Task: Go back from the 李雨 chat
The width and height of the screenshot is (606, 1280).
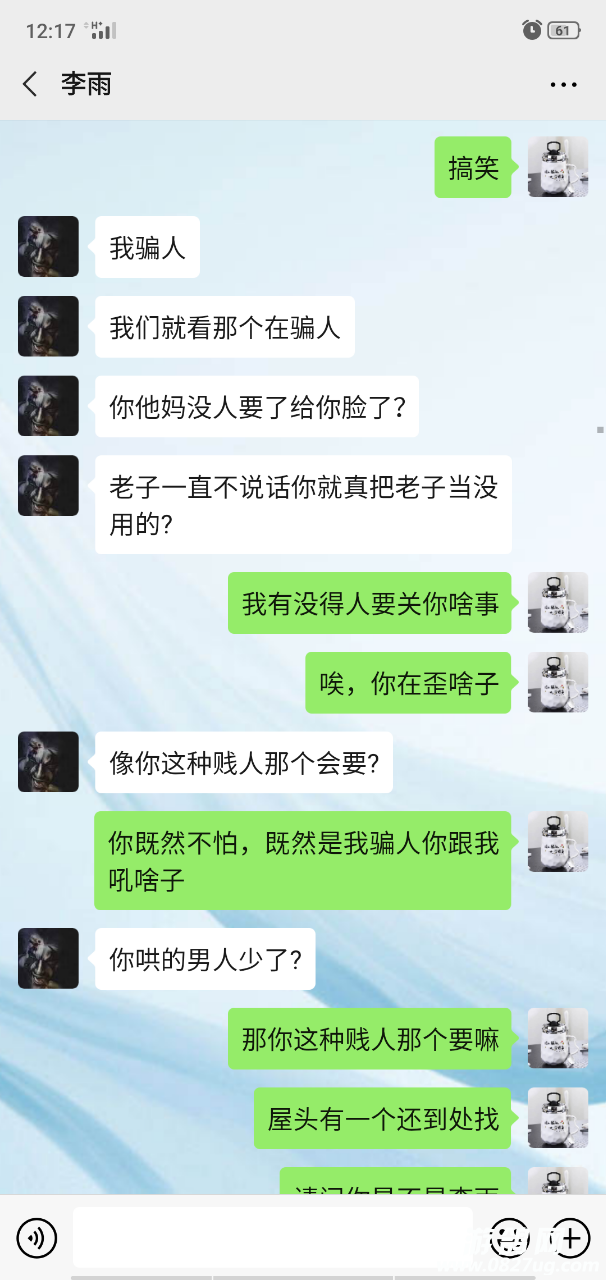Action: click(30, 84)
